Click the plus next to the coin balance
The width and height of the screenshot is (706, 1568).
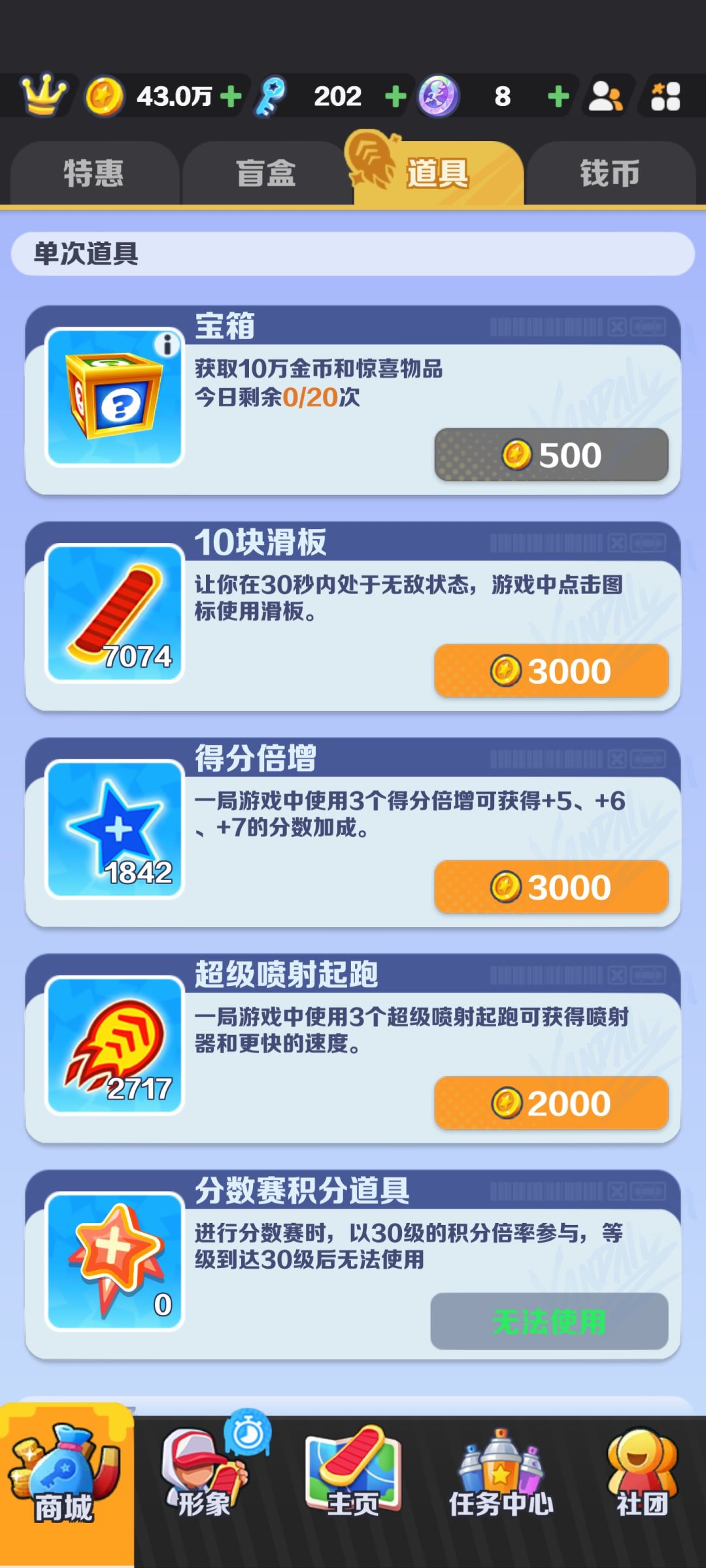229,97
